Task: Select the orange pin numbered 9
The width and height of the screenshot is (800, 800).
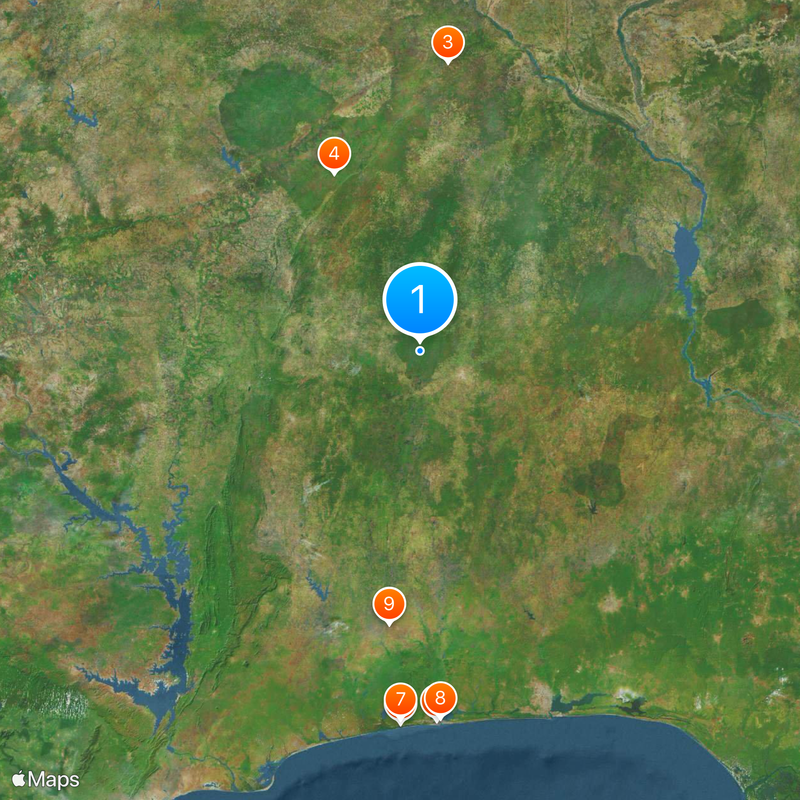Action: tap(389, 604)
